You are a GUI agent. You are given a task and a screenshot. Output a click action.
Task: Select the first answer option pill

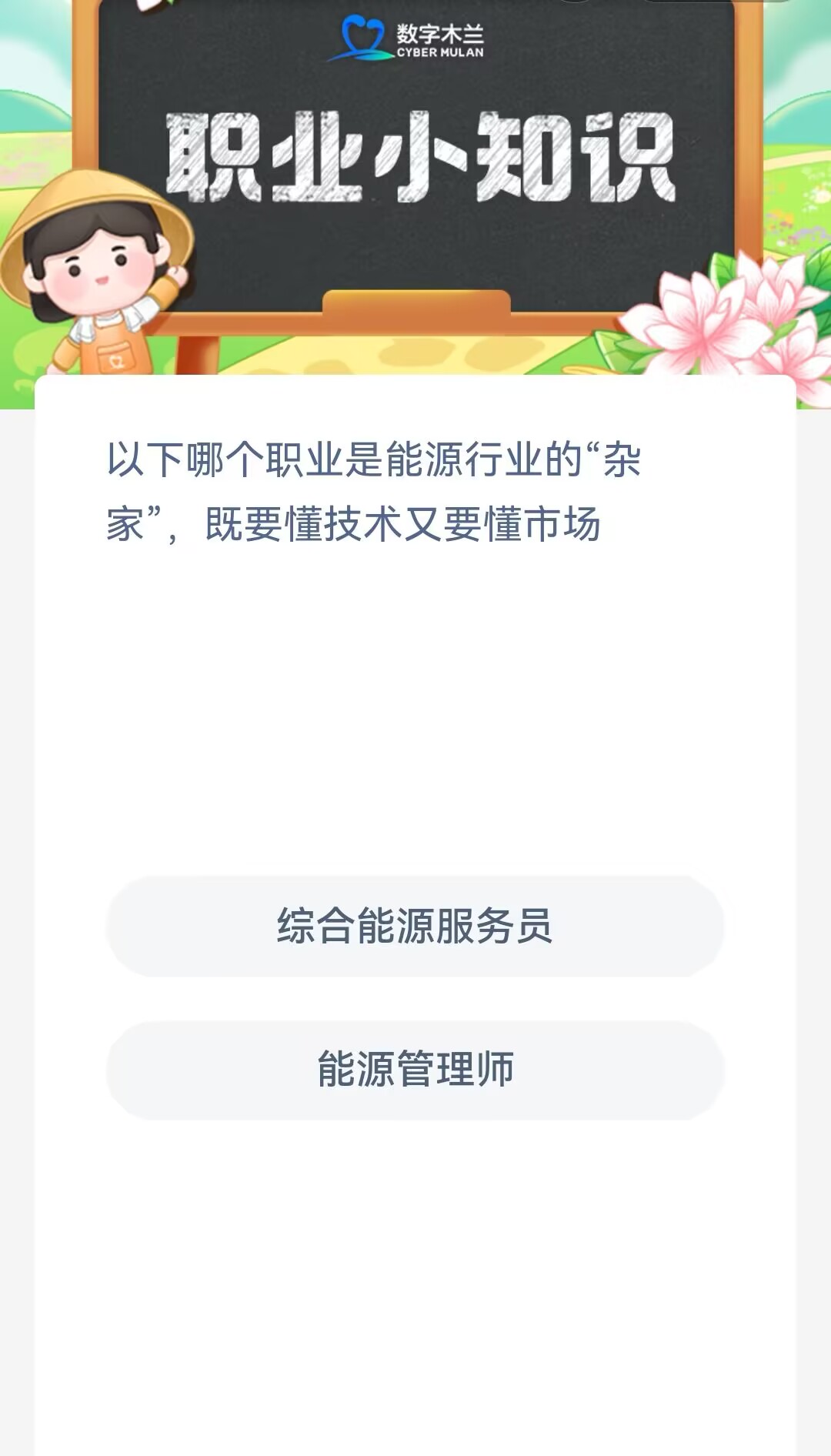415,929
